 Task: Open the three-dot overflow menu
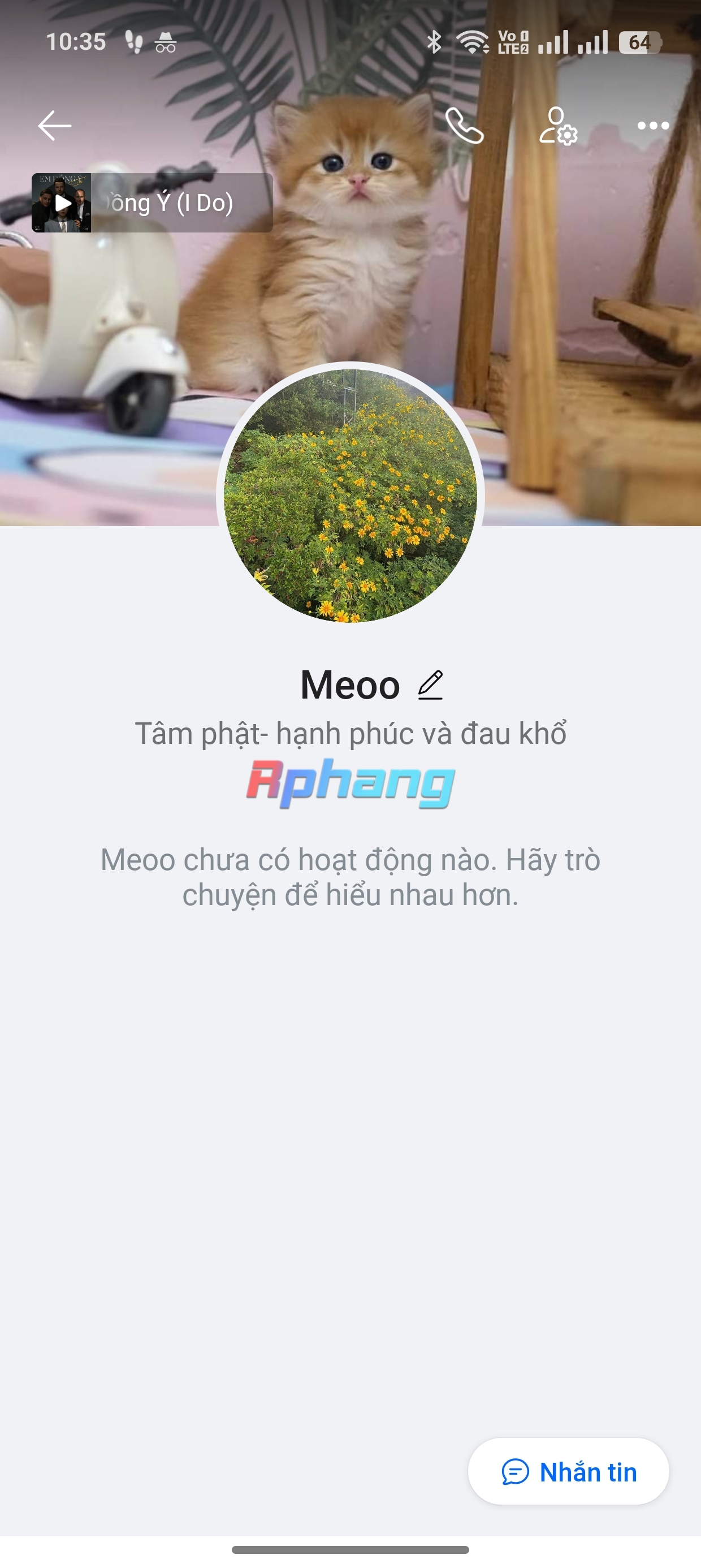(x=653, y=126)
